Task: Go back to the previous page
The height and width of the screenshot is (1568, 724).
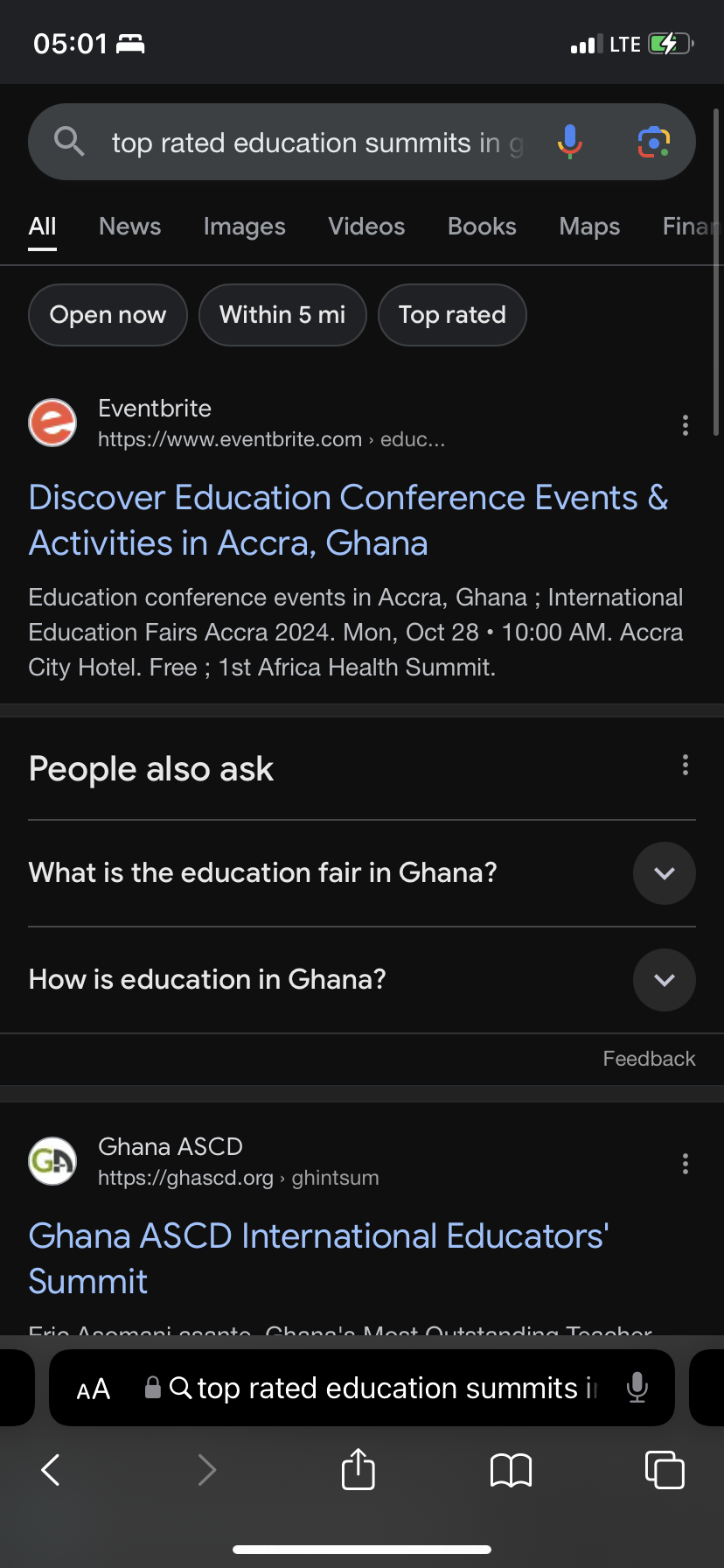Action: point(51,1469)
